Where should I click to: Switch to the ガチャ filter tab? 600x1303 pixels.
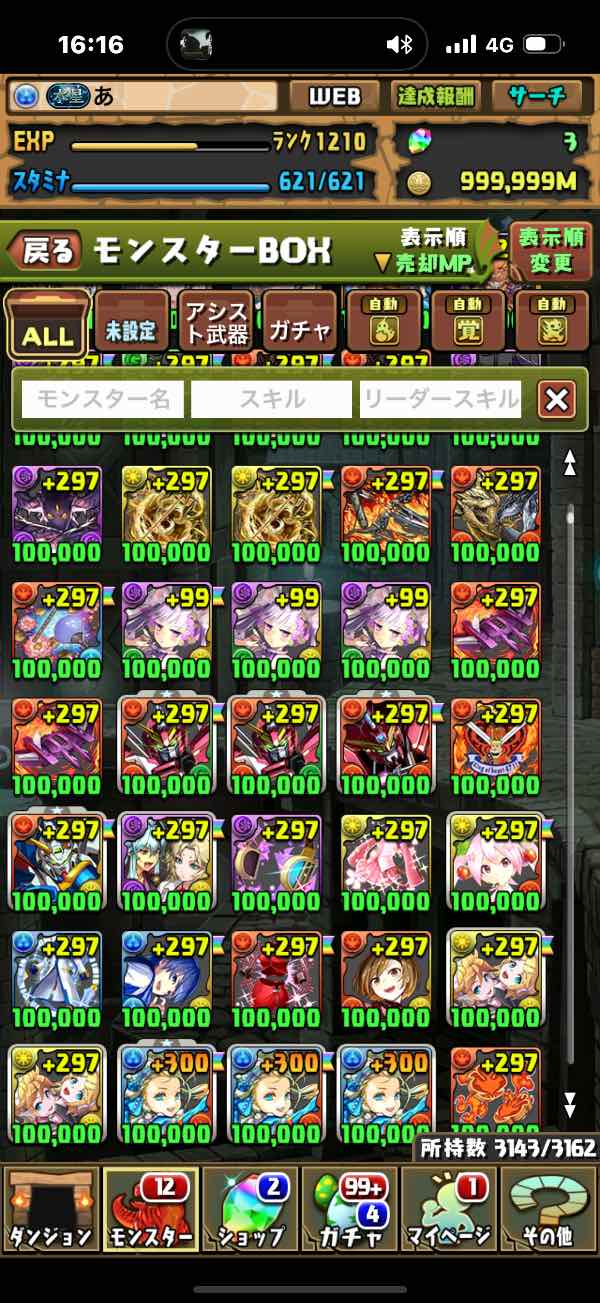tap(299, 324)
